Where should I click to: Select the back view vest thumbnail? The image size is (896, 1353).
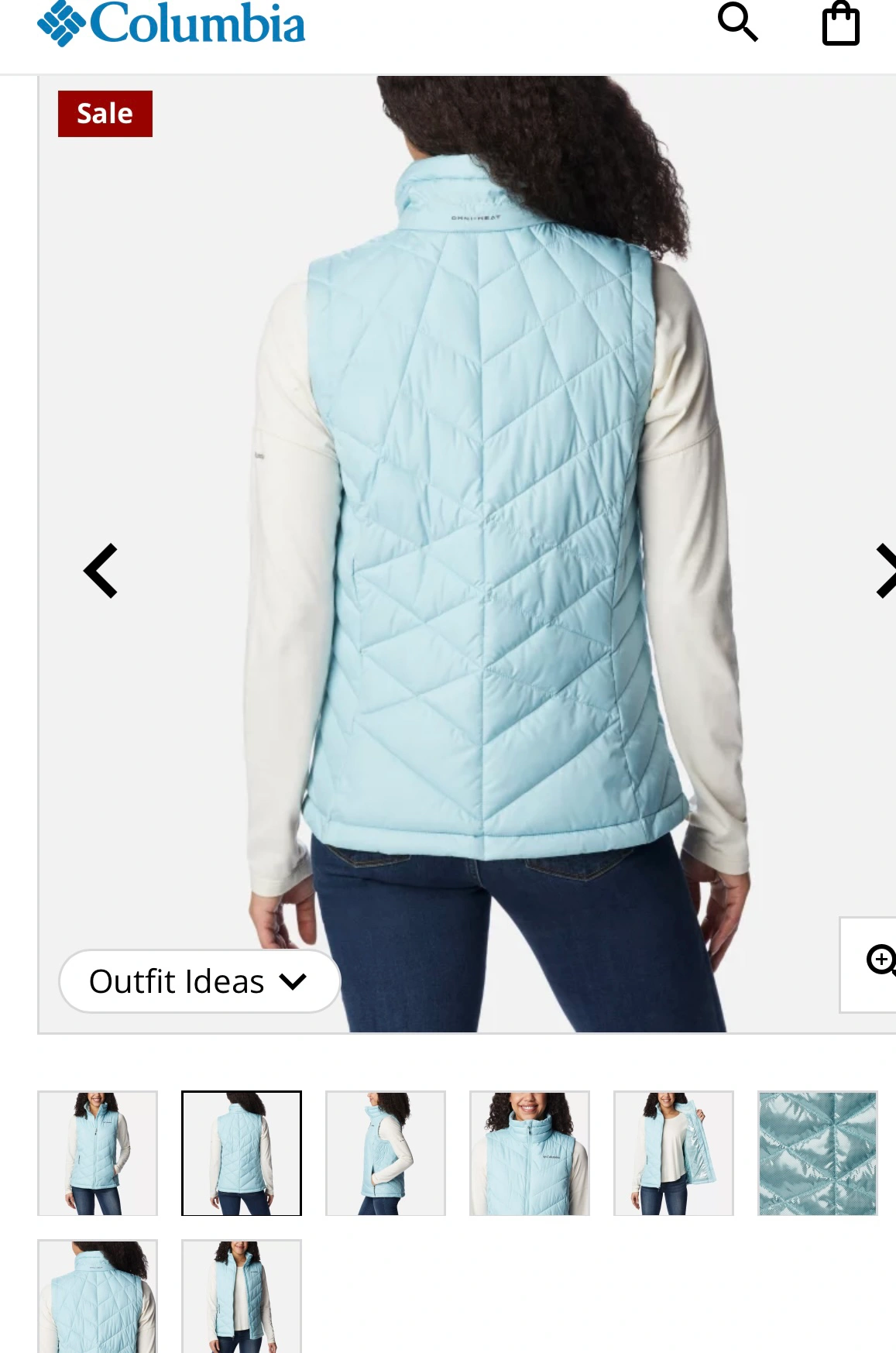pyautogui.click(x=242, y=1153)
